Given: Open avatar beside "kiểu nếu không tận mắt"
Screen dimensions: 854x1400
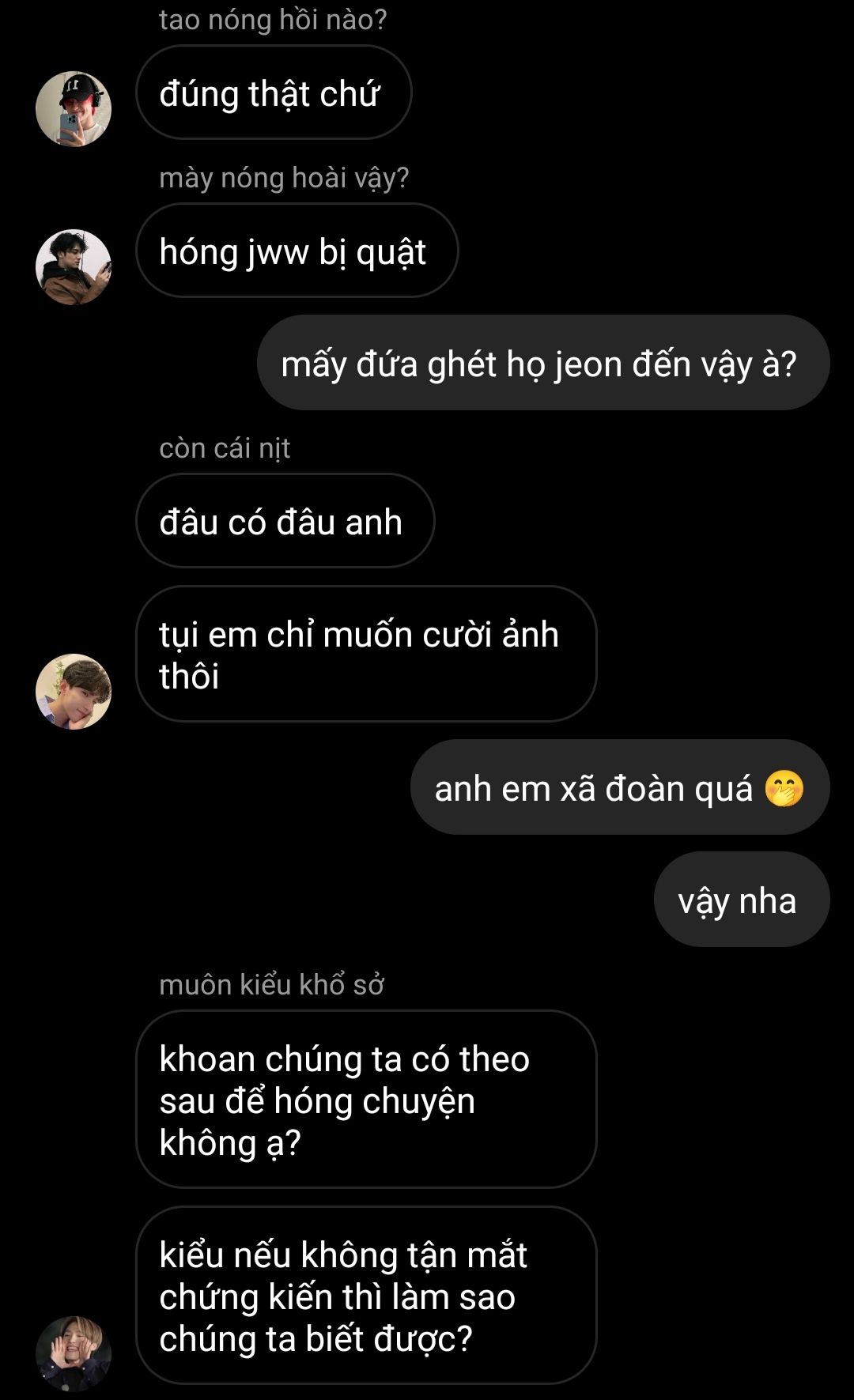Looking at the screenshot, I should tap(74, 1353).
